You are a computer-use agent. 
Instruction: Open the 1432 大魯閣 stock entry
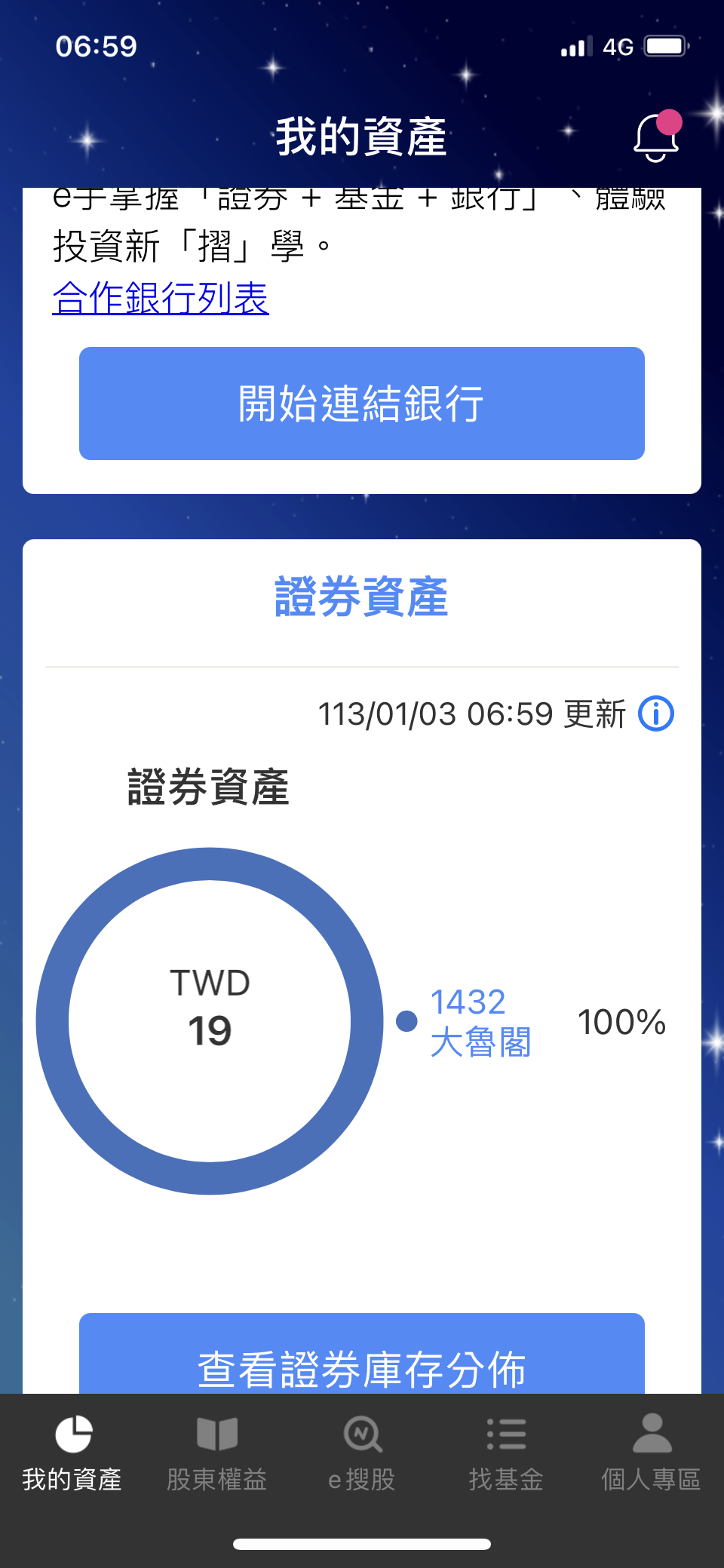480,1022
